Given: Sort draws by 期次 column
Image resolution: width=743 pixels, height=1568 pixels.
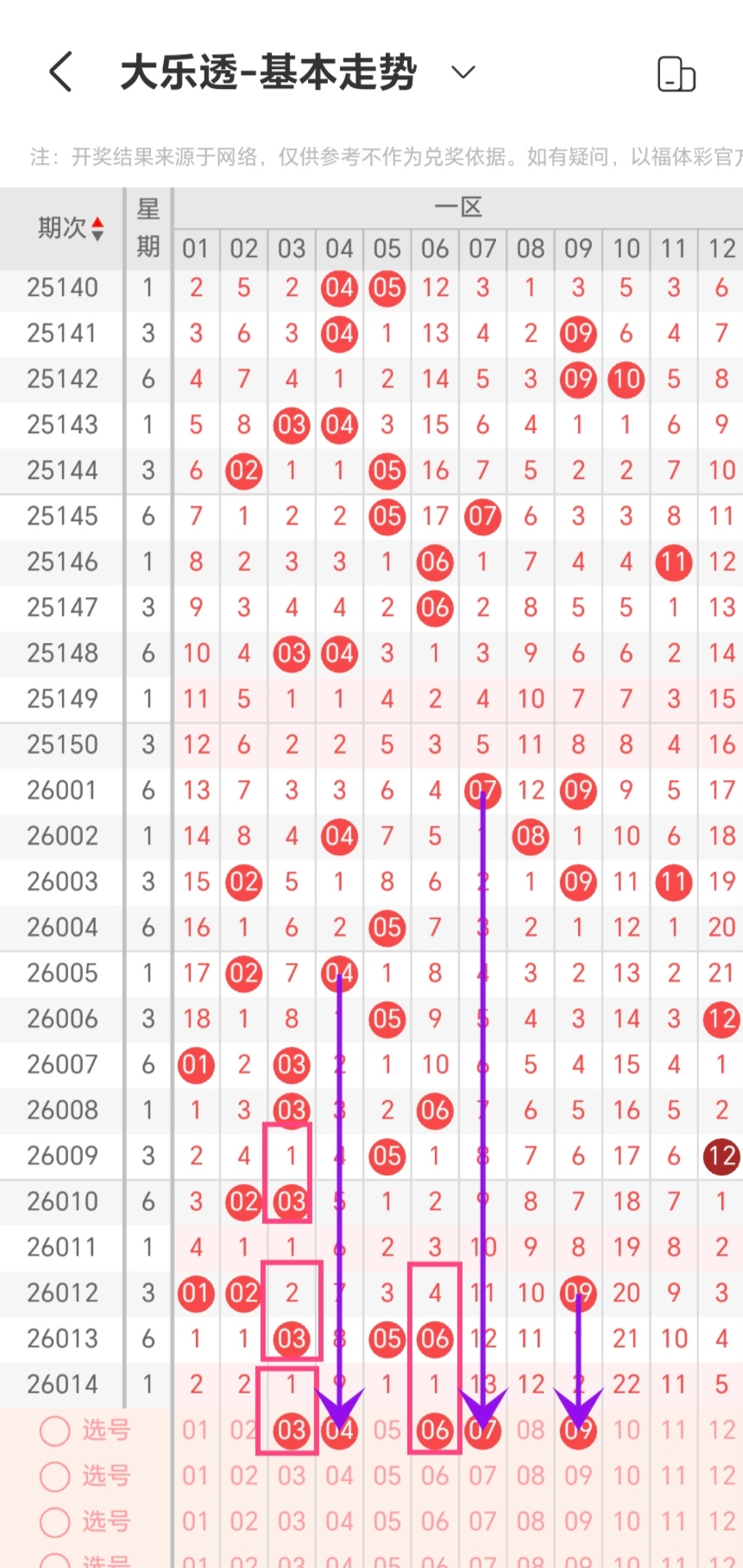Looking at the screenshot, I should click(x=71, y=228).
